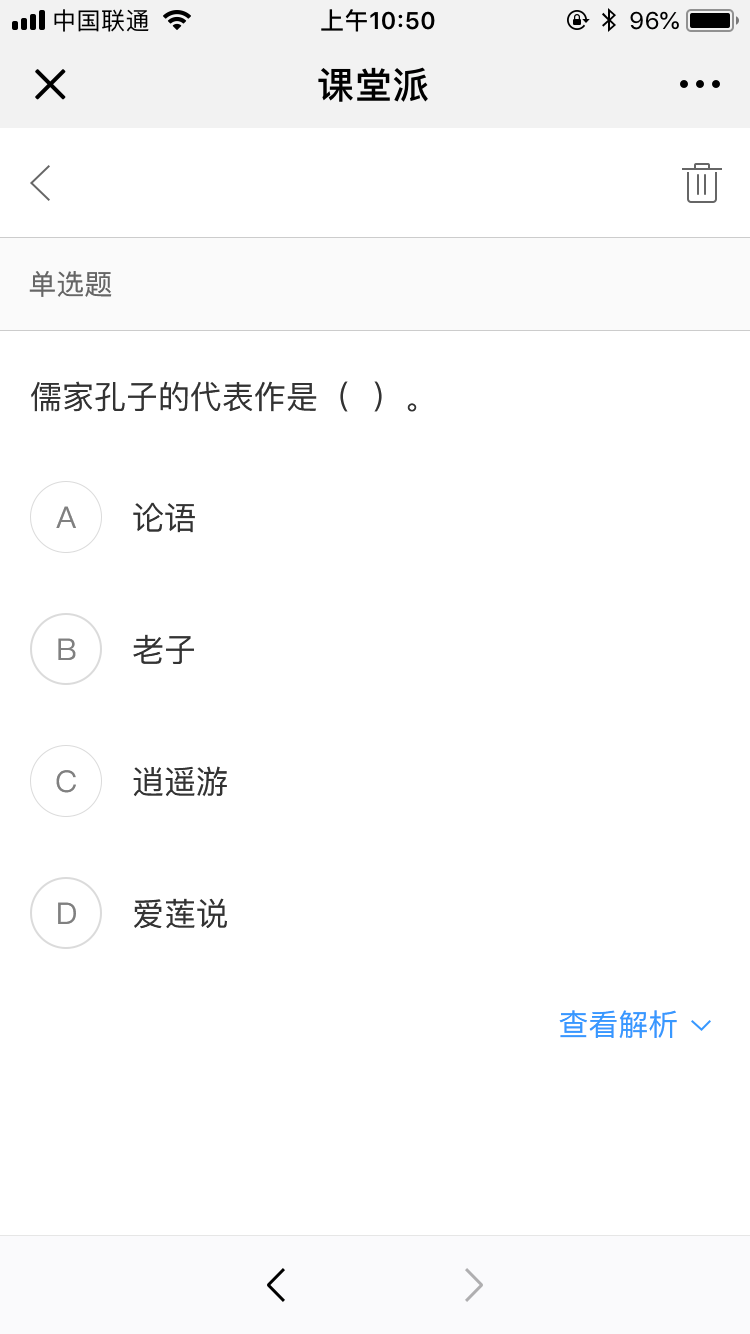
Task: Delete this question with trash icon
Action: (x=702, y=183)
